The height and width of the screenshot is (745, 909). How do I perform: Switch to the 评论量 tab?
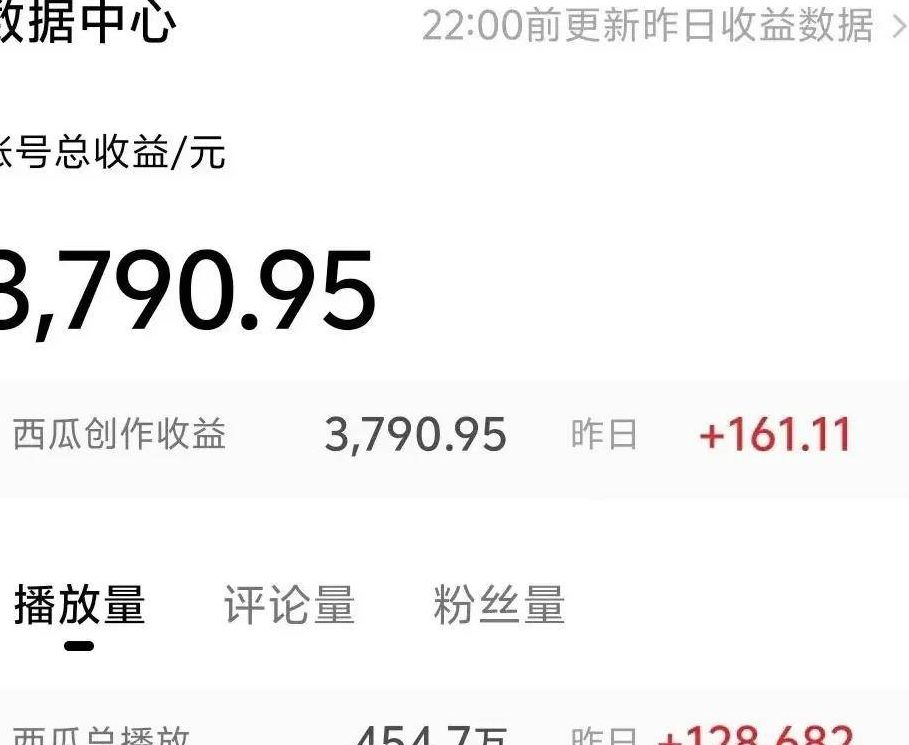(289, 605)
